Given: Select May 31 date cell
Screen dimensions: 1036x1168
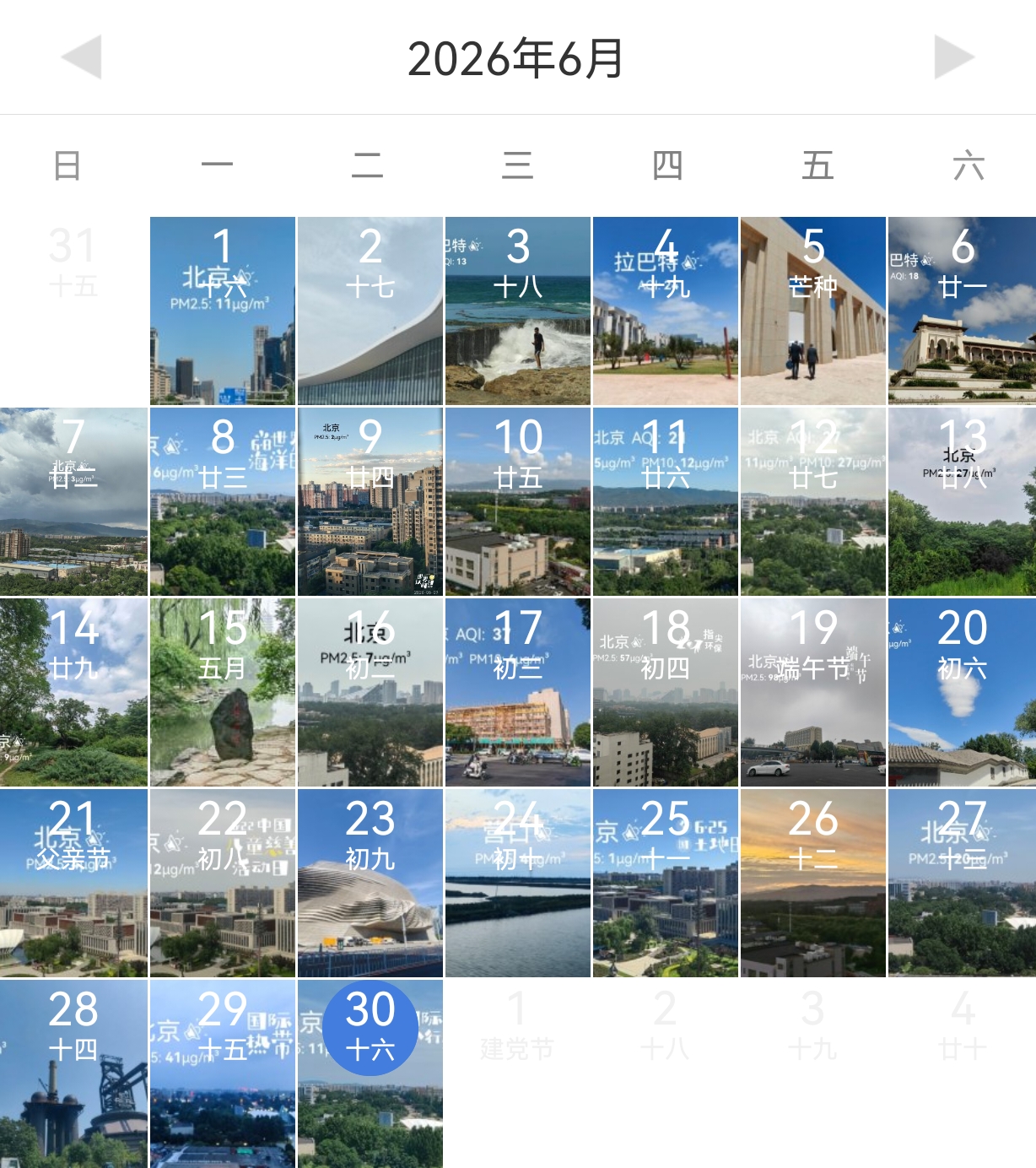Looking at the screenshot, I should click(73, 263).
